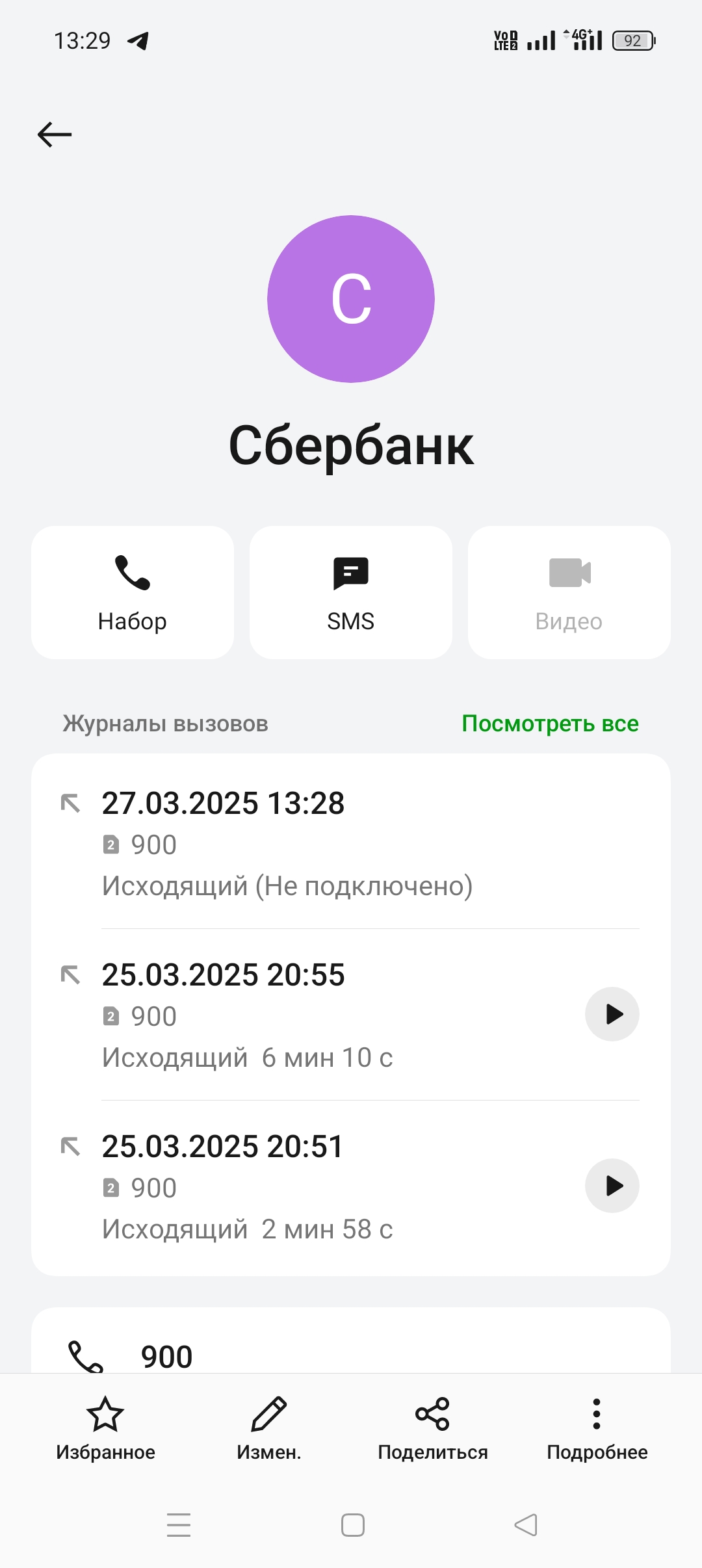Send an SMS to Сбербанк
Image resolution: width=702 pixels, height=1568 pixels.
(351, 592)
